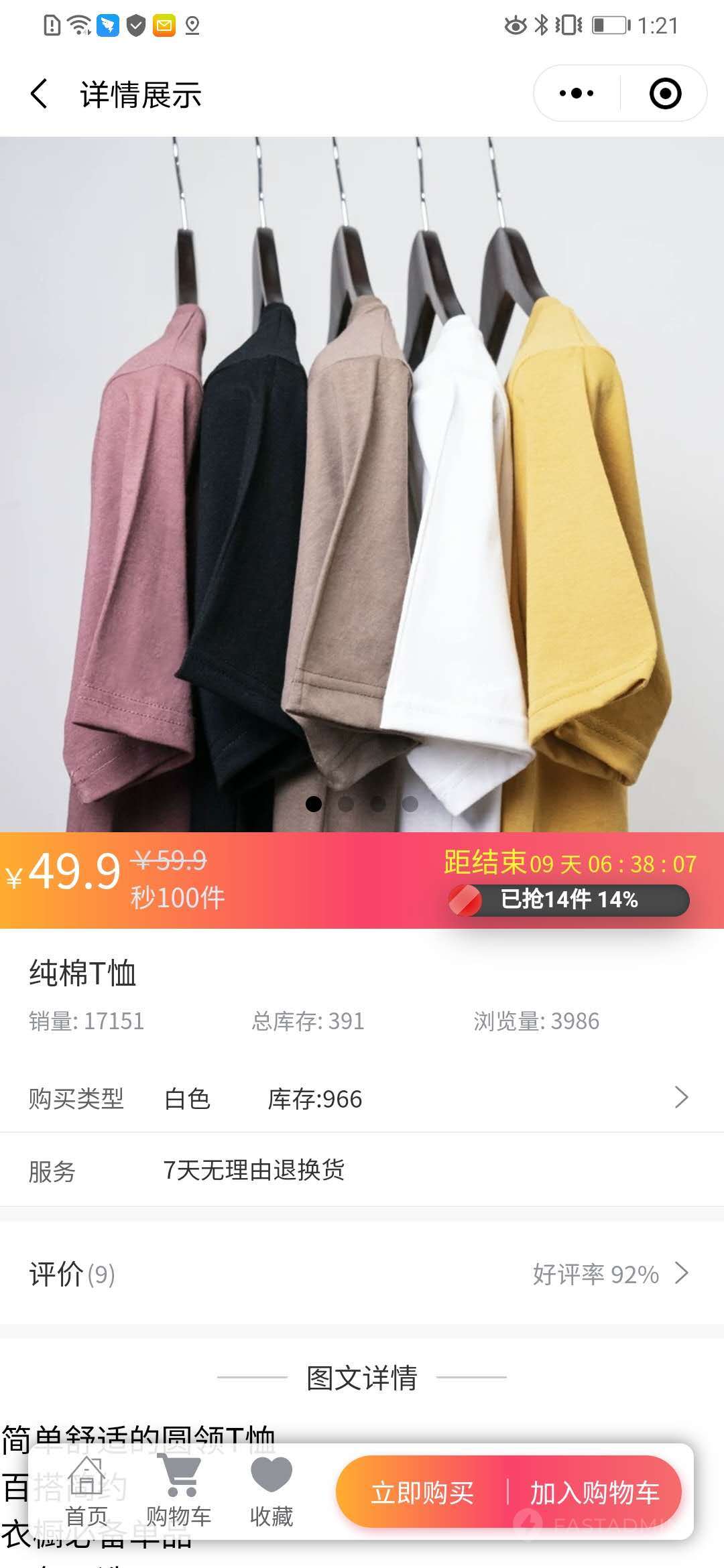Image resolution: width=724 pixels, height=1568 pixels.
Task: Open the 购物车 shopping cart
Action: point(179,1492)
